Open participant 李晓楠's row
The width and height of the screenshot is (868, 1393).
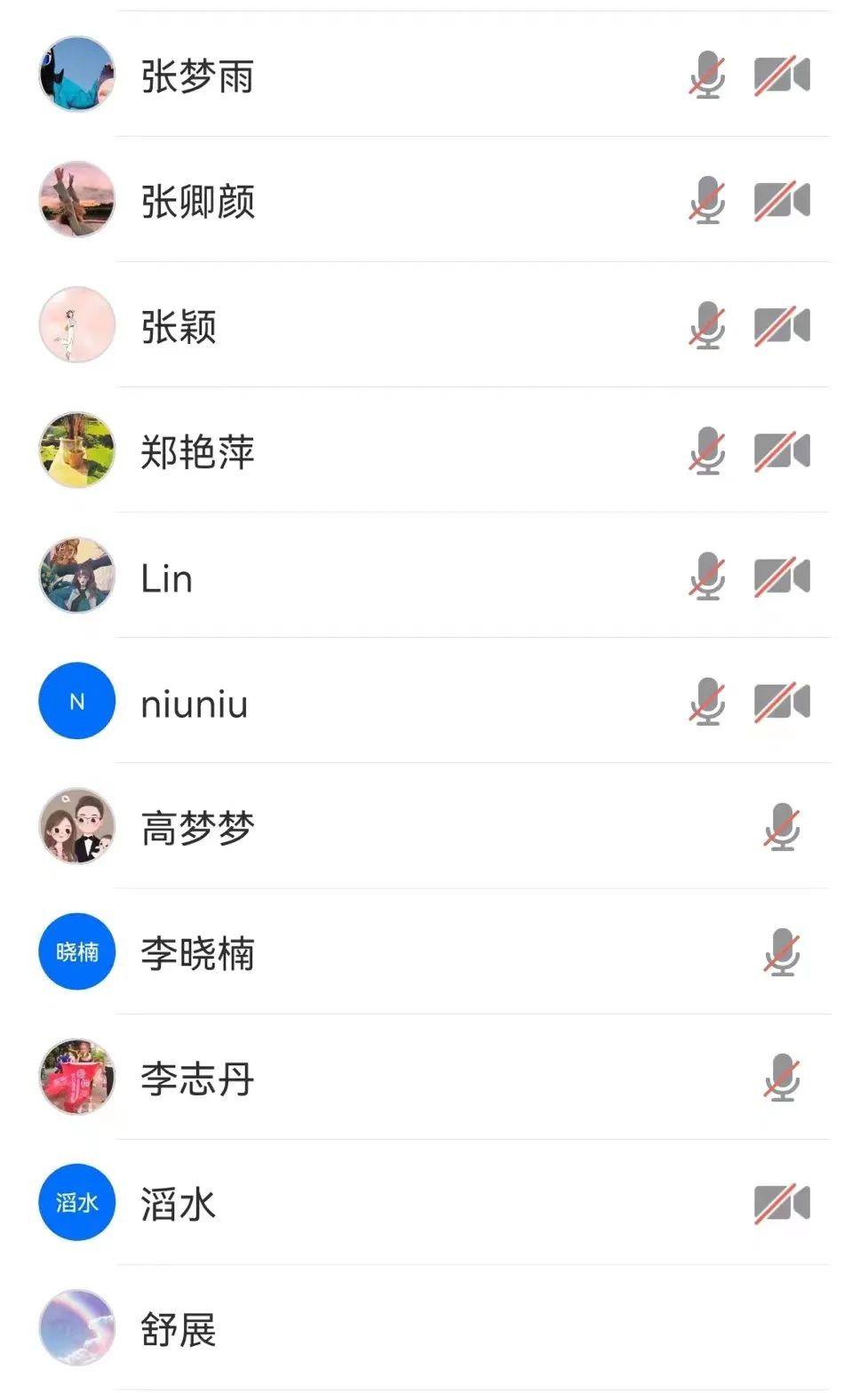pos(197,952)
